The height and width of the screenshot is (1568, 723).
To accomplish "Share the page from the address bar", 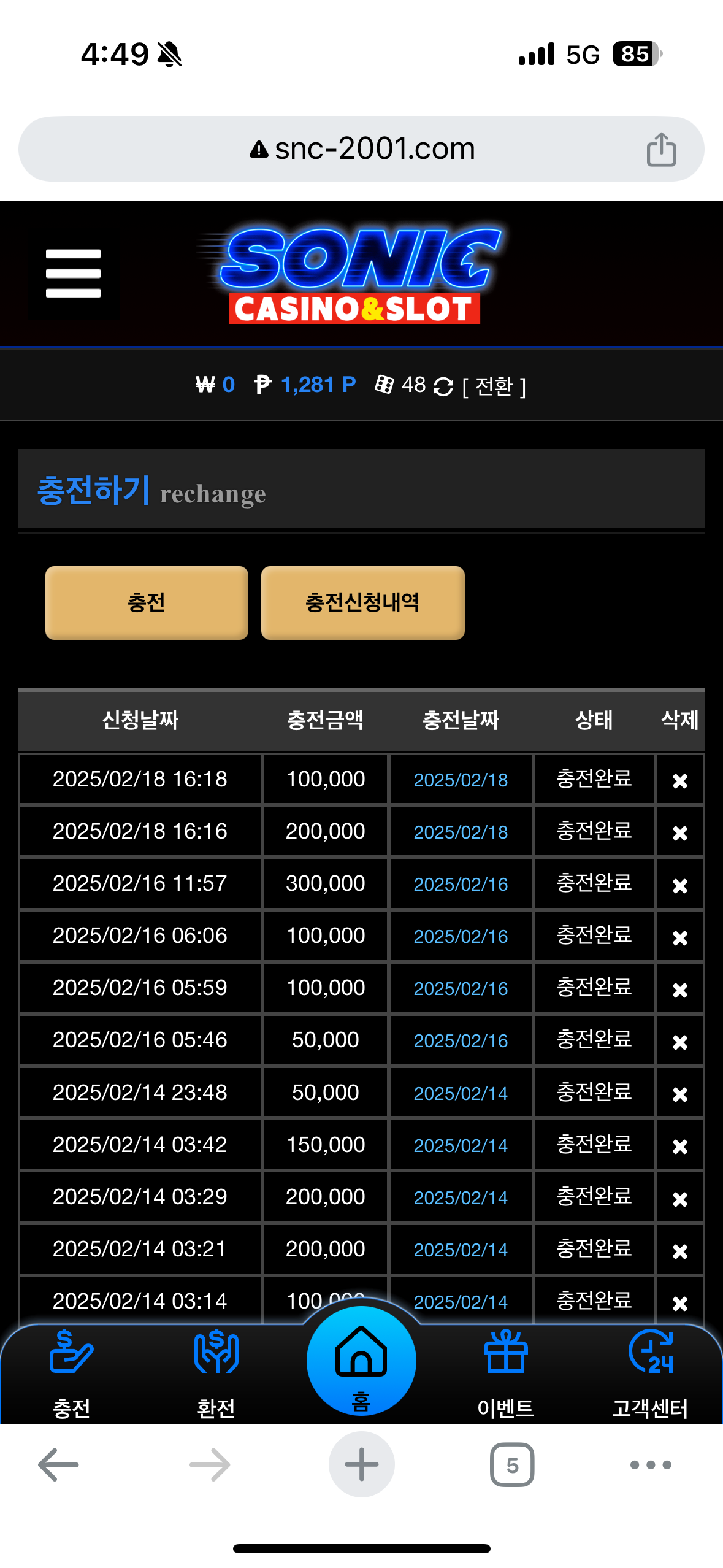I will pos(661,149).
